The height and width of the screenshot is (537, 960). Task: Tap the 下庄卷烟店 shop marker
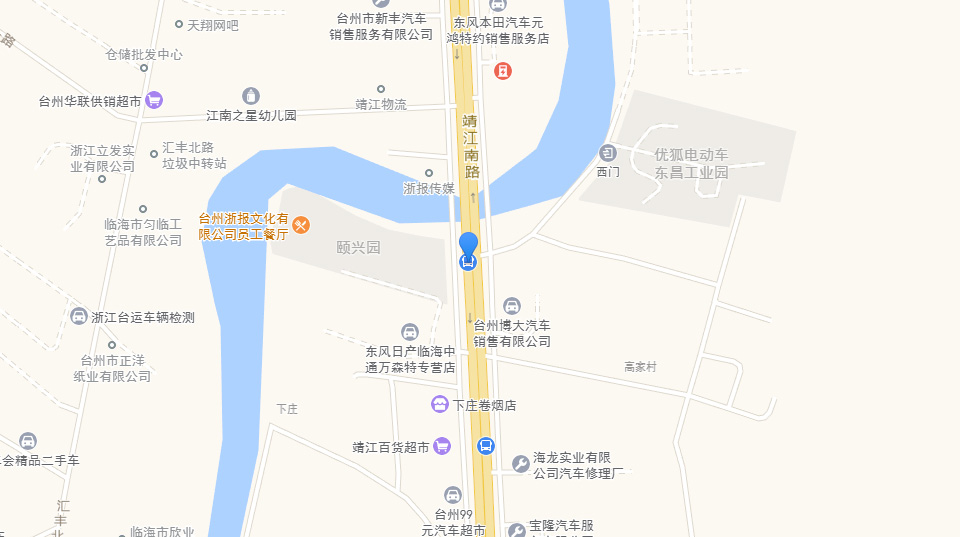[x=440, y=405]
